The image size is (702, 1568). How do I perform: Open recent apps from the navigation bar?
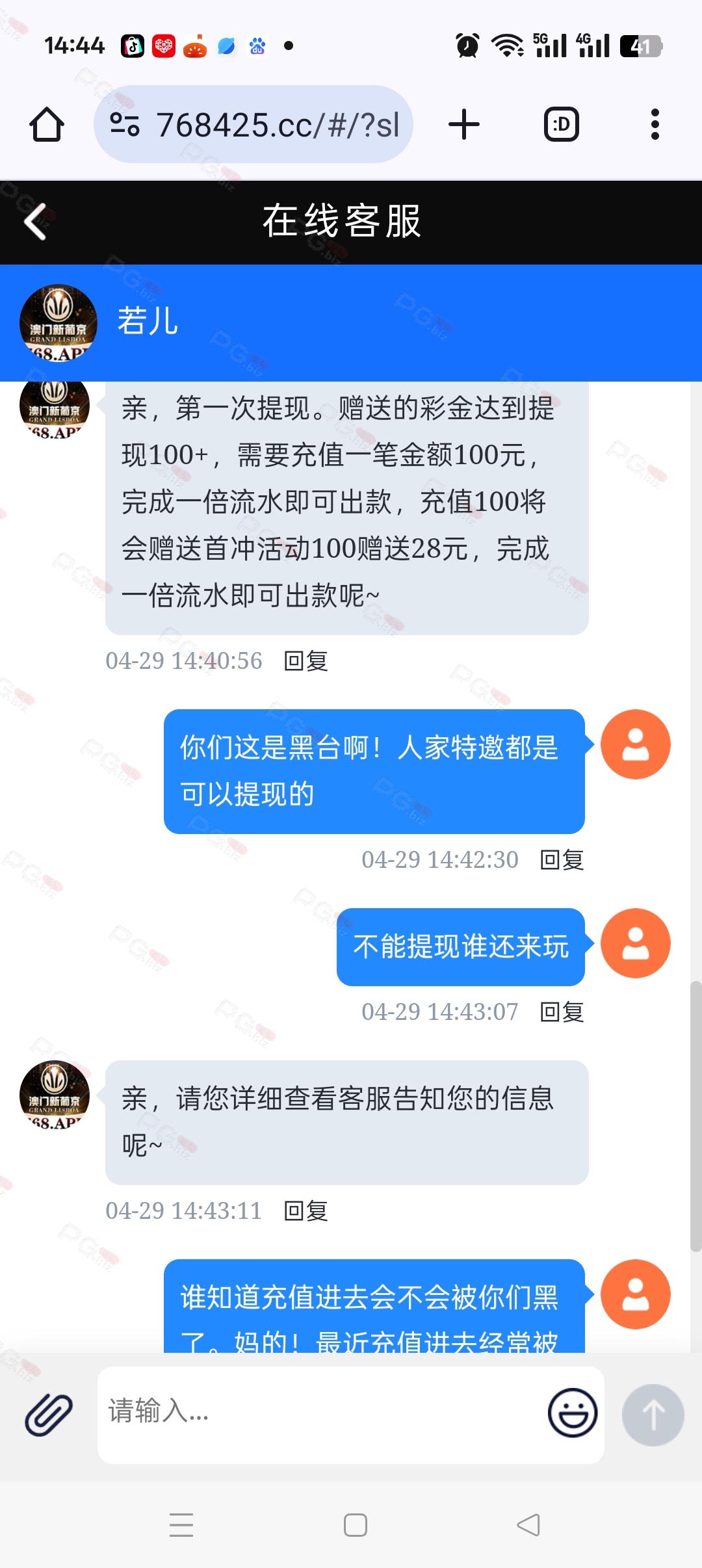[x=181, y=1524]
